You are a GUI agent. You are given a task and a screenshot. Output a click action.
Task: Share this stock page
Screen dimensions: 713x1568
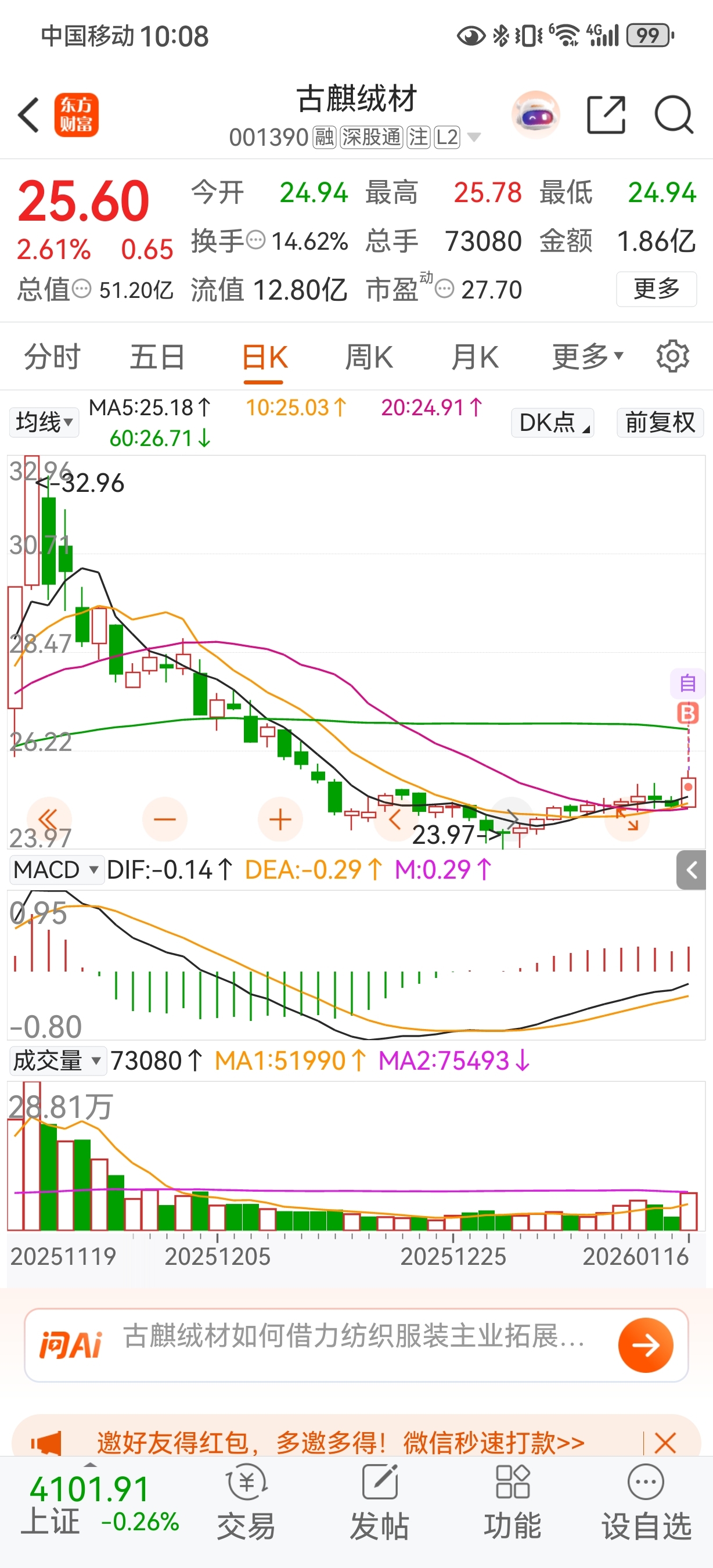point(606,114)
